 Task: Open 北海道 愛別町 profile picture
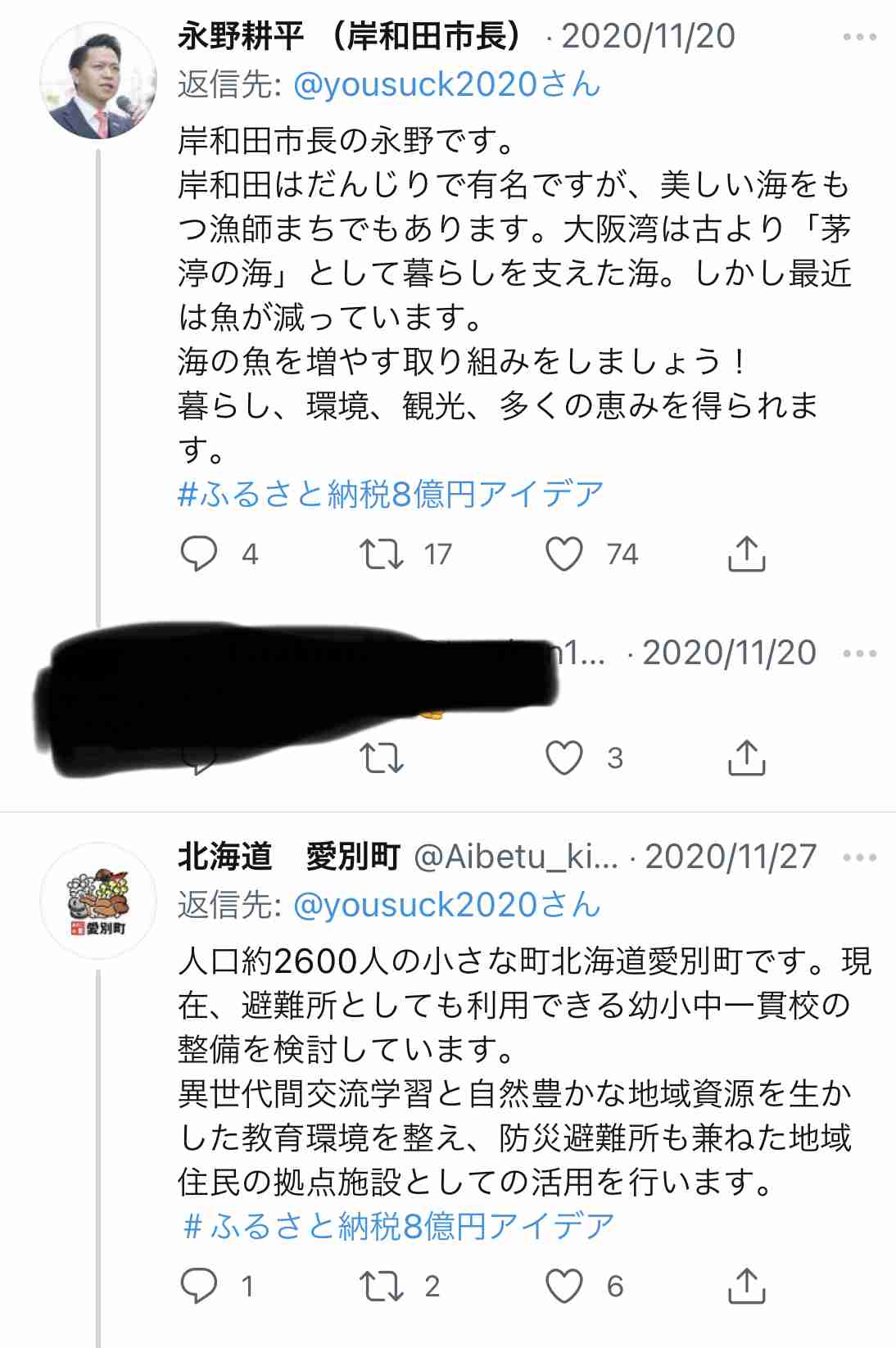click(x=99, y=901)
